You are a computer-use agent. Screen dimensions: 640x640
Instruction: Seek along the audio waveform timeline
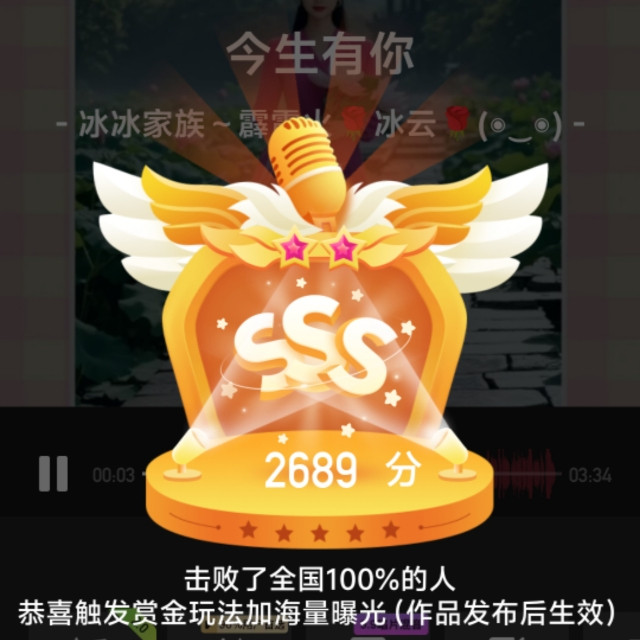[x=527, y=473]
